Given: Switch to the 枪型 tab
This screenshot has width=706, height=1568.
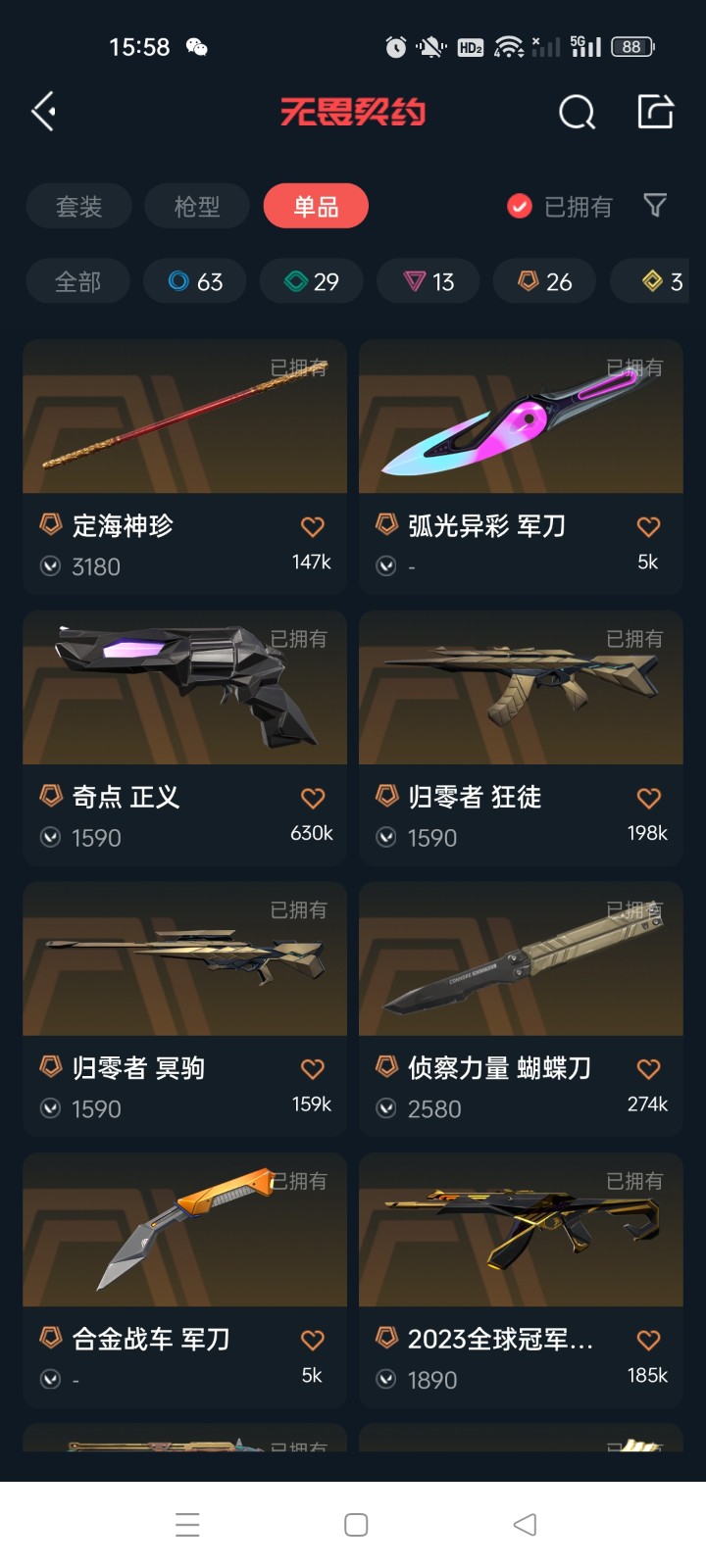Looking at the screenshot, I should coord(197,207).
